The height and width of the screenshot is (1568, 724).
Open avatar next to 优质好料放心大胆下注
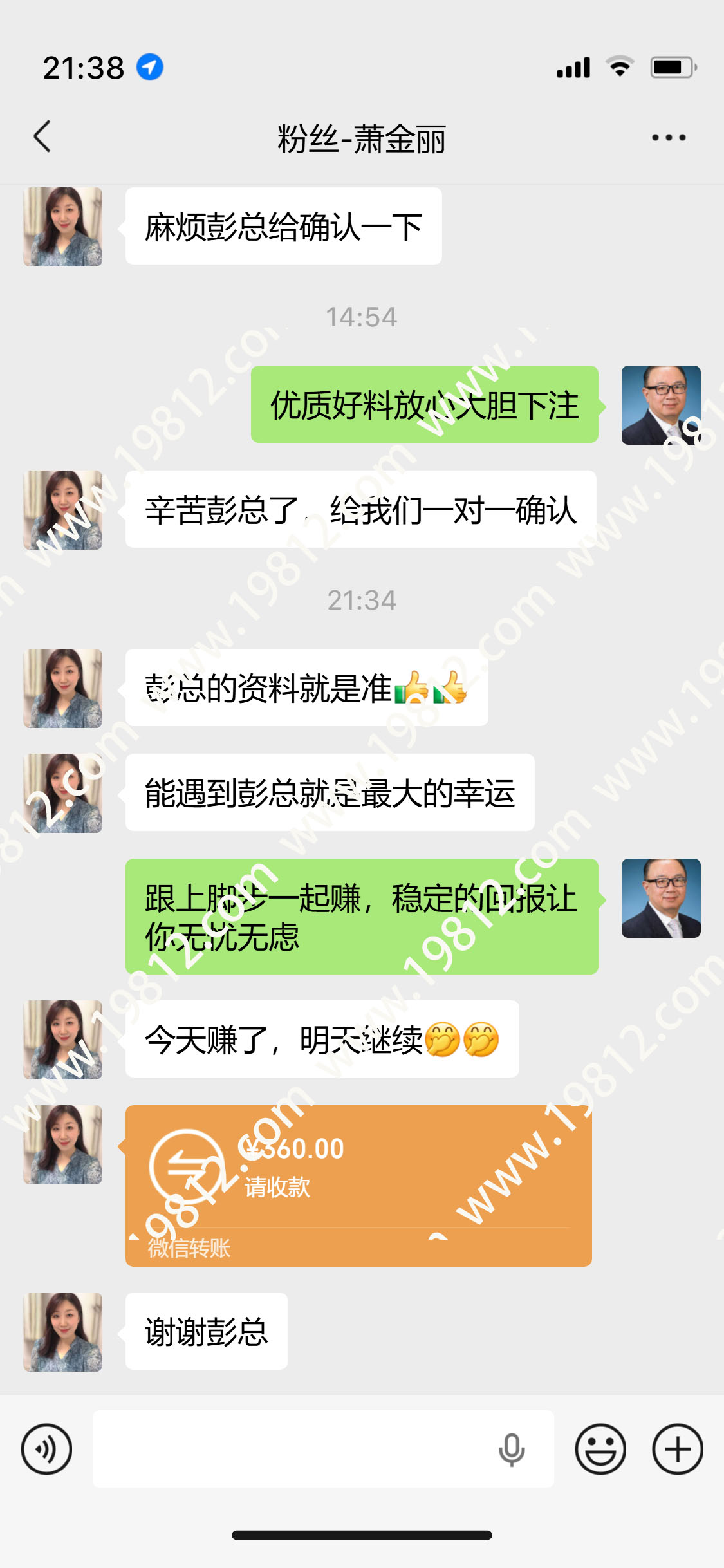[x=660, y=405]
